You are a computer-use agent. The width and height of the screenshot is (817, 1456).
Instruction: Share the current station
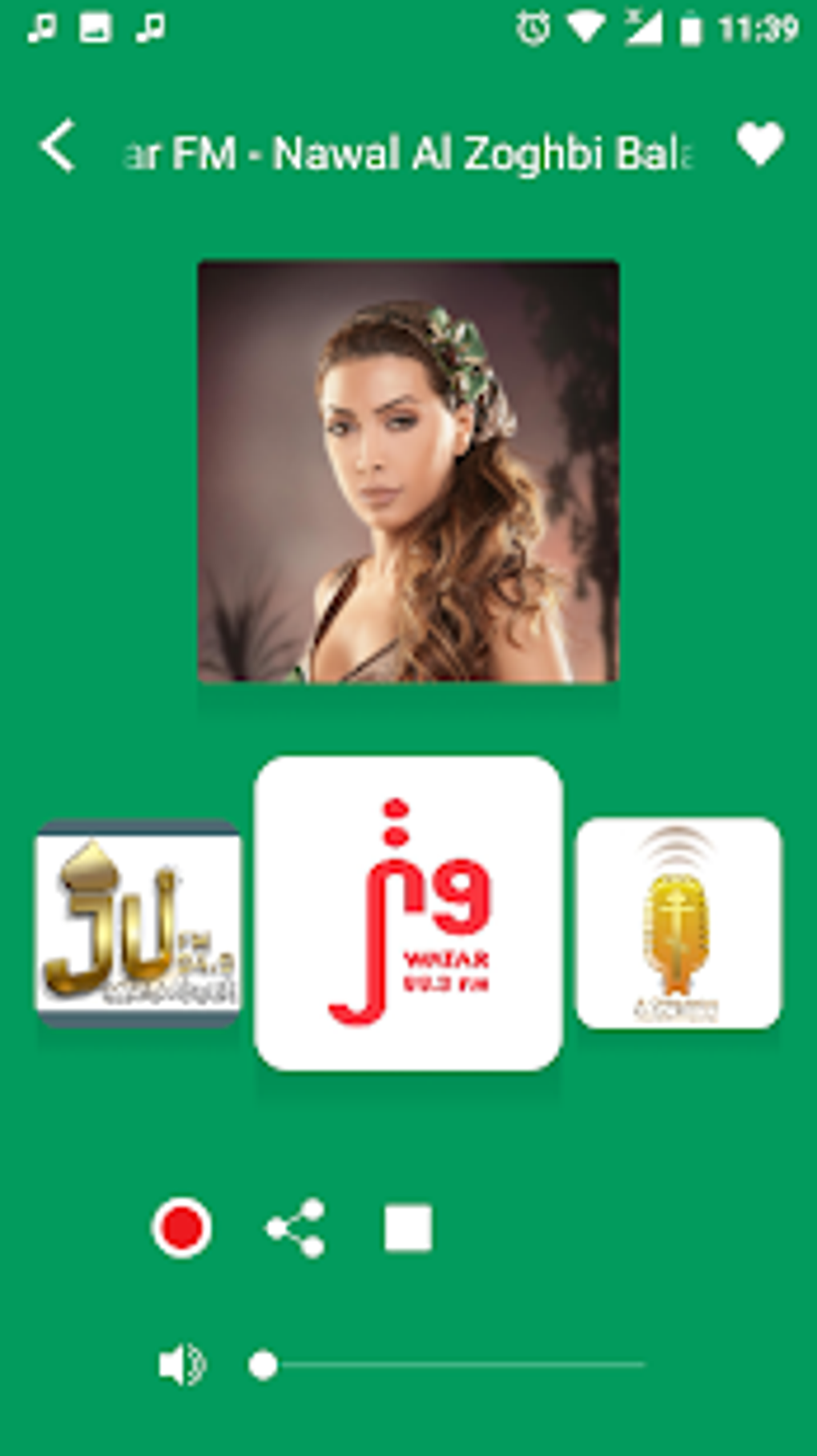(x=296, y=1228)
